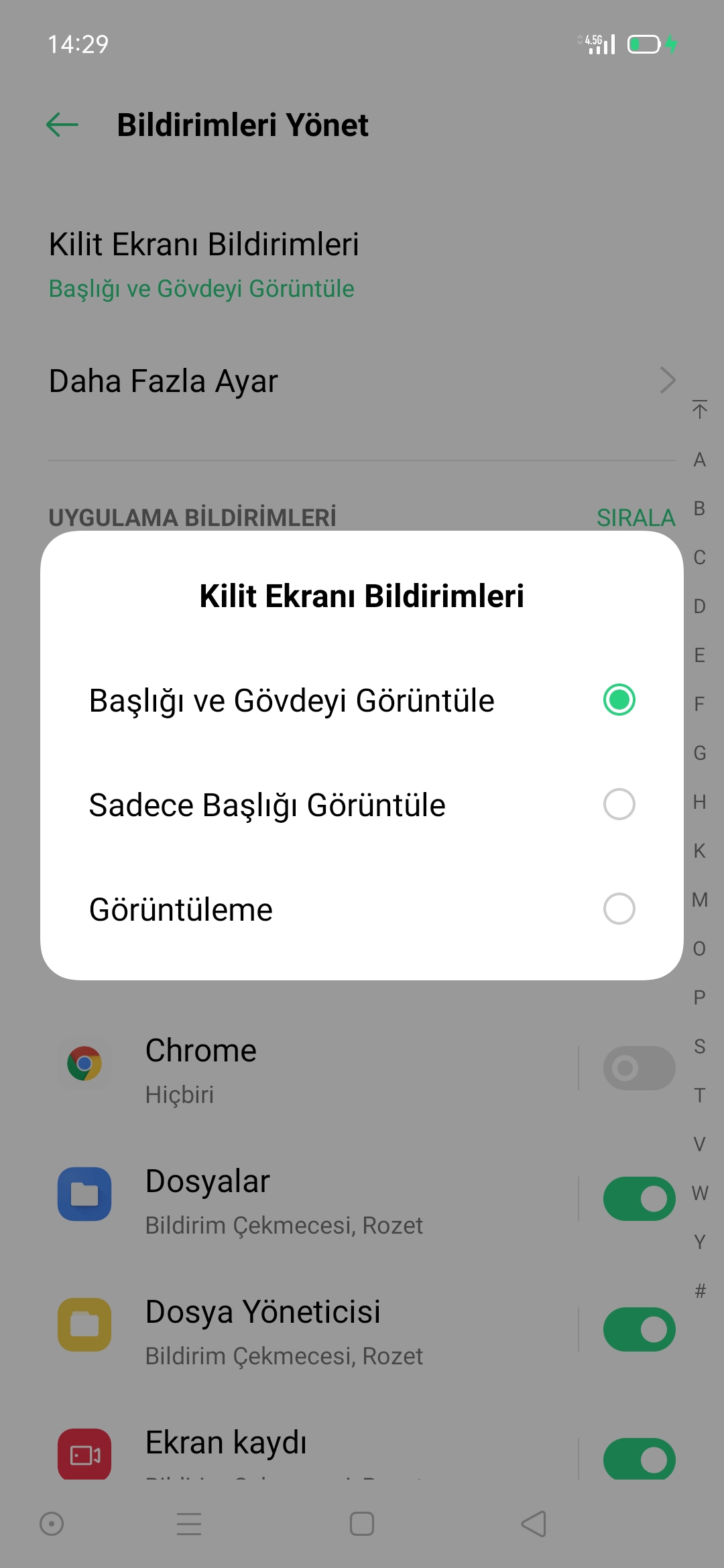
Task: Open the system recent apps button
Action: point(189,1524)
